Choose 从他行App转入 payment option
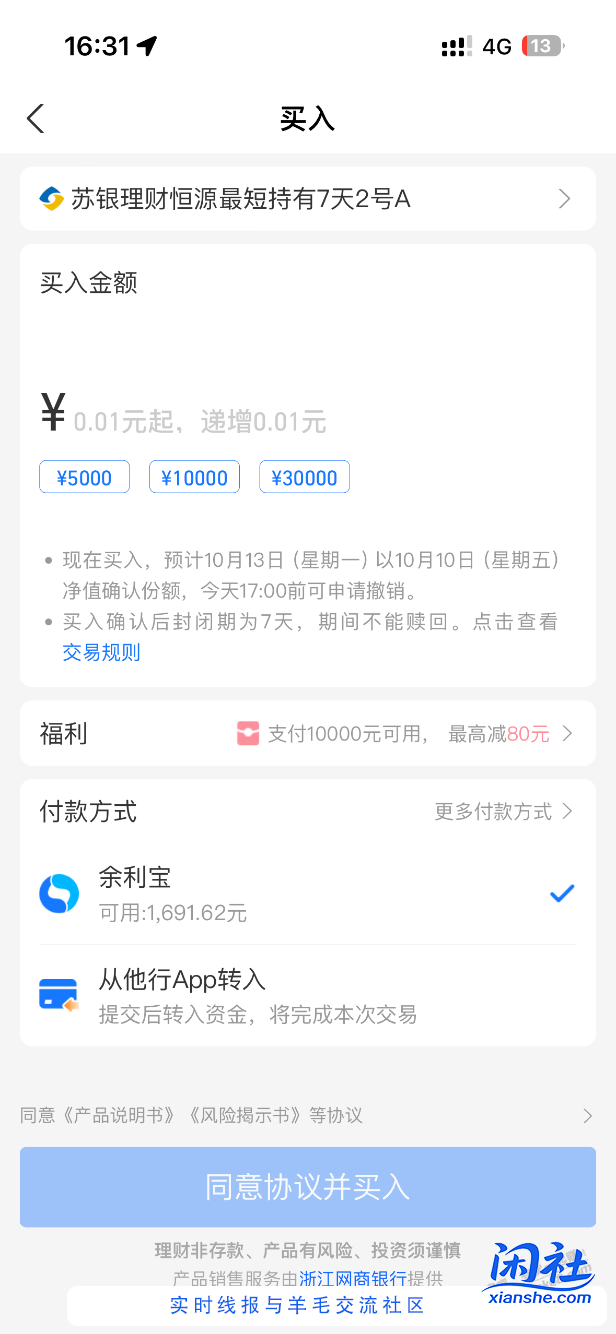The width and height of the screenshot is (616, 1334). (307, 995)
